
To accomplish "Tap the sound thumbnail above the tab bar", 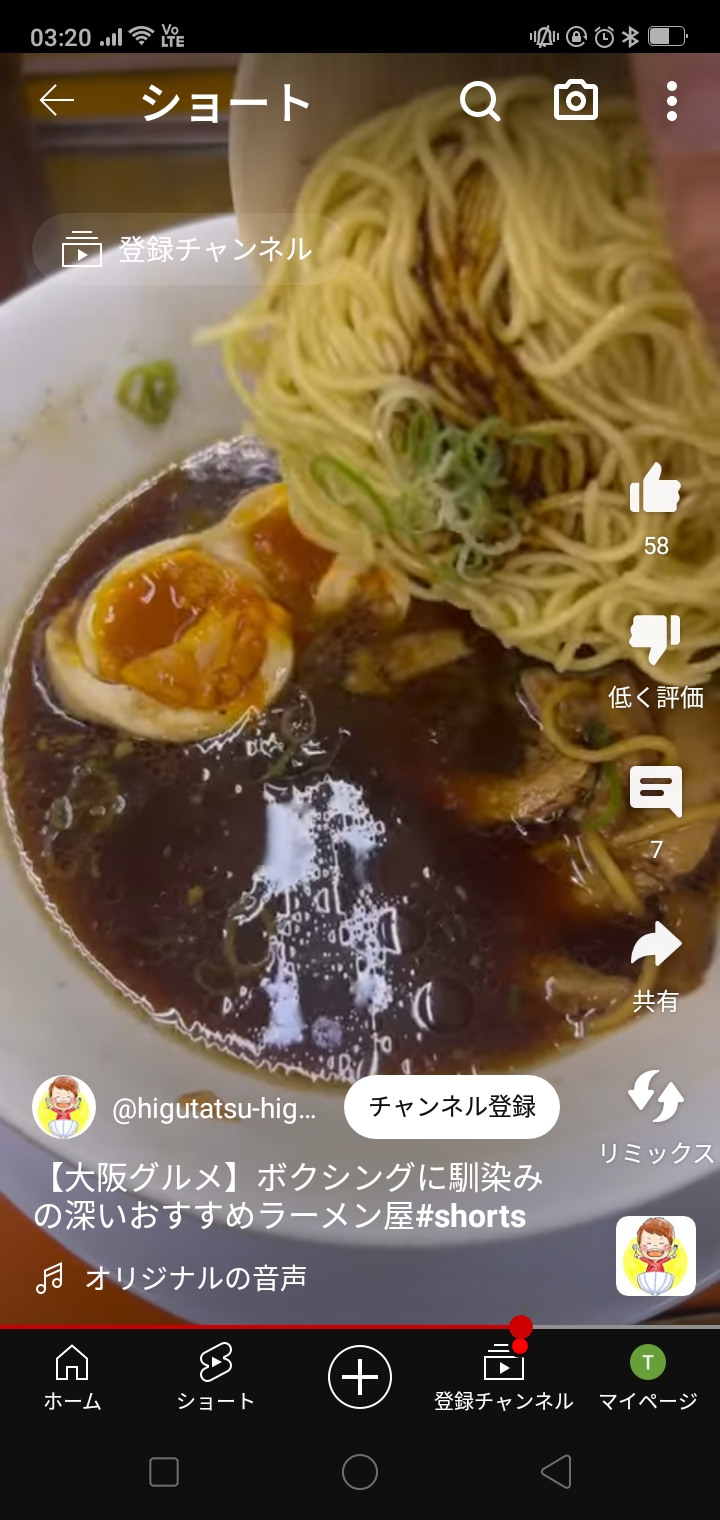I will pyautogui.click(x=656, y=1256).
